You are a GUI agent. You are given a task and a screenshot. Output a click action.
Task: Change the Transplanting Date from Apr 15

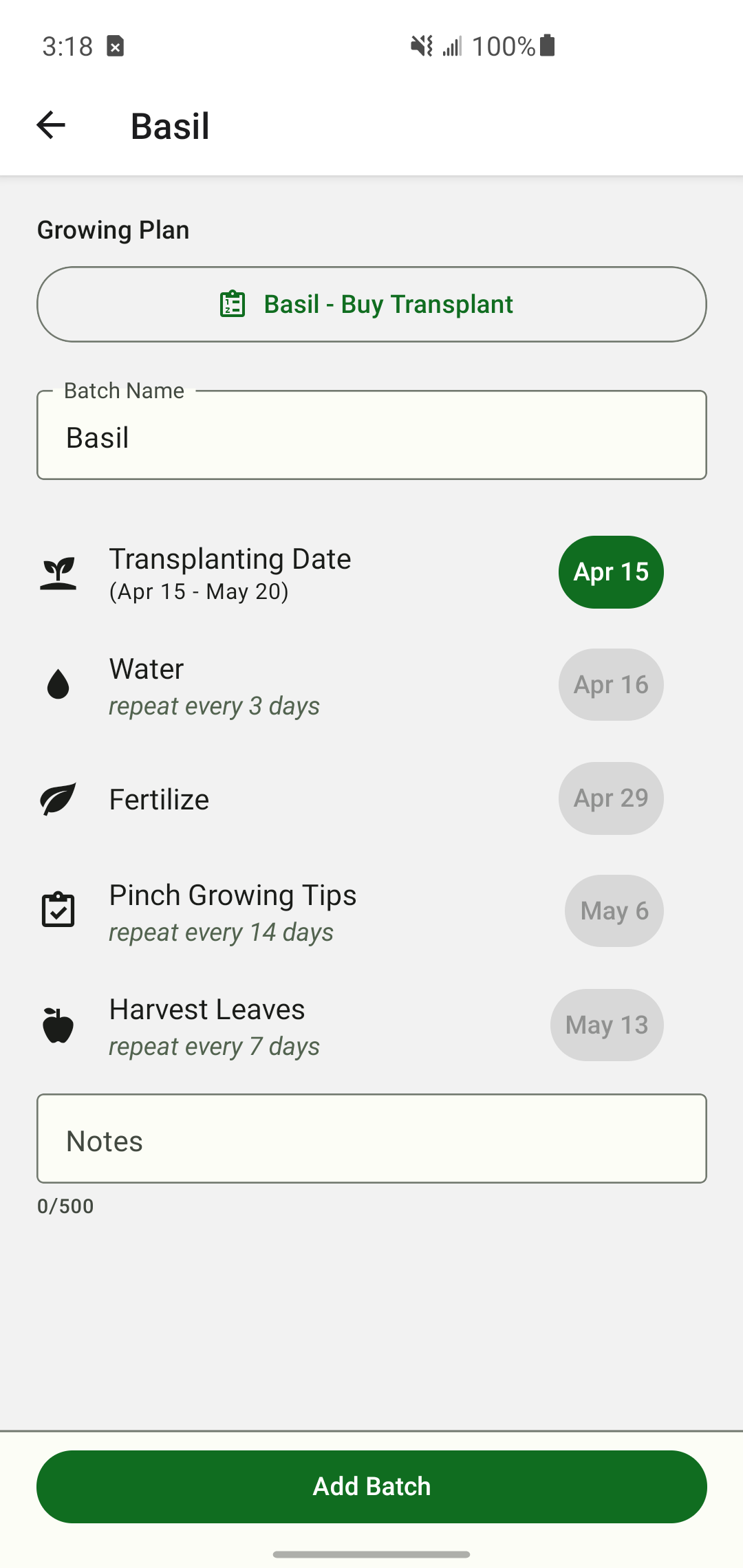click(x=610, y=571)
